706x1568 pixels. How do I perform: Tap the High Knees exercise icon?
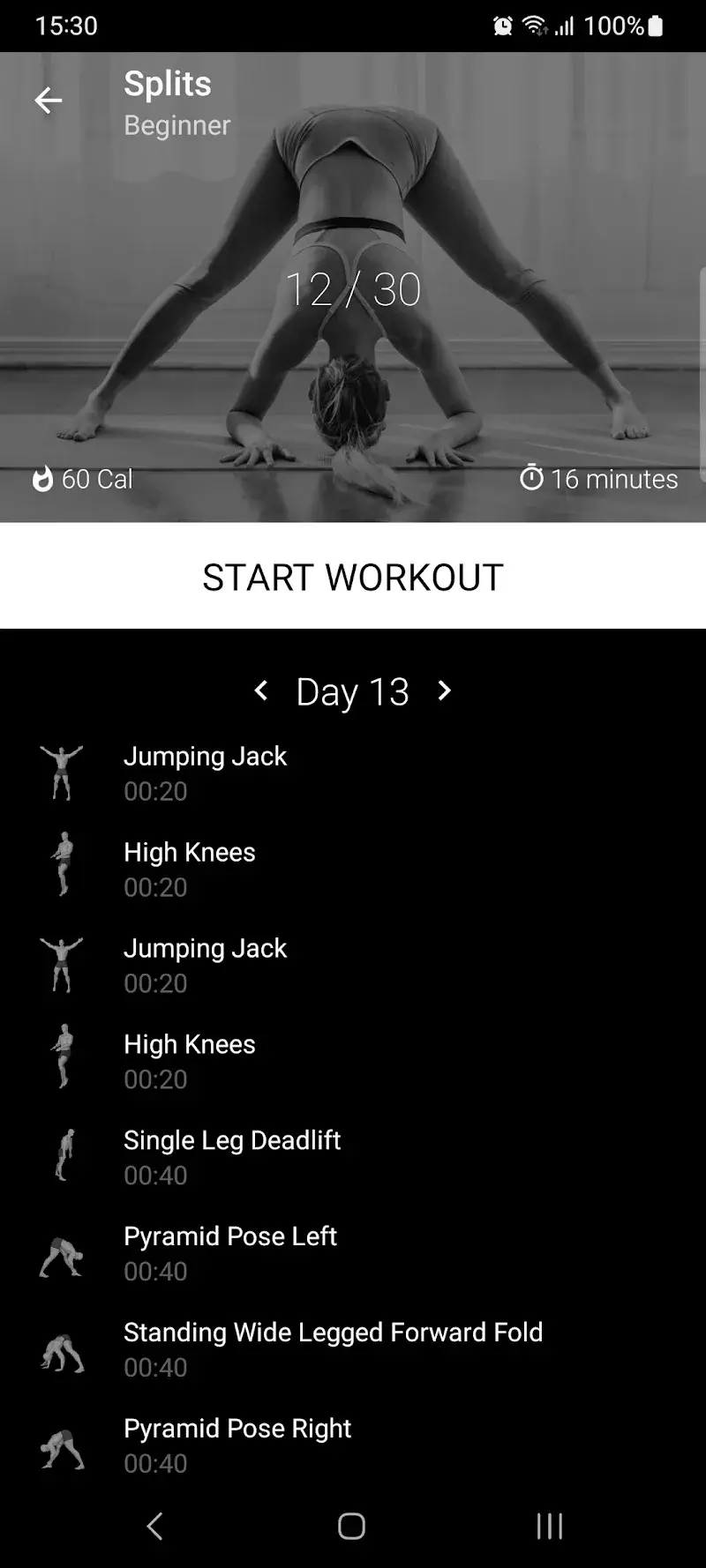[61, 868]
